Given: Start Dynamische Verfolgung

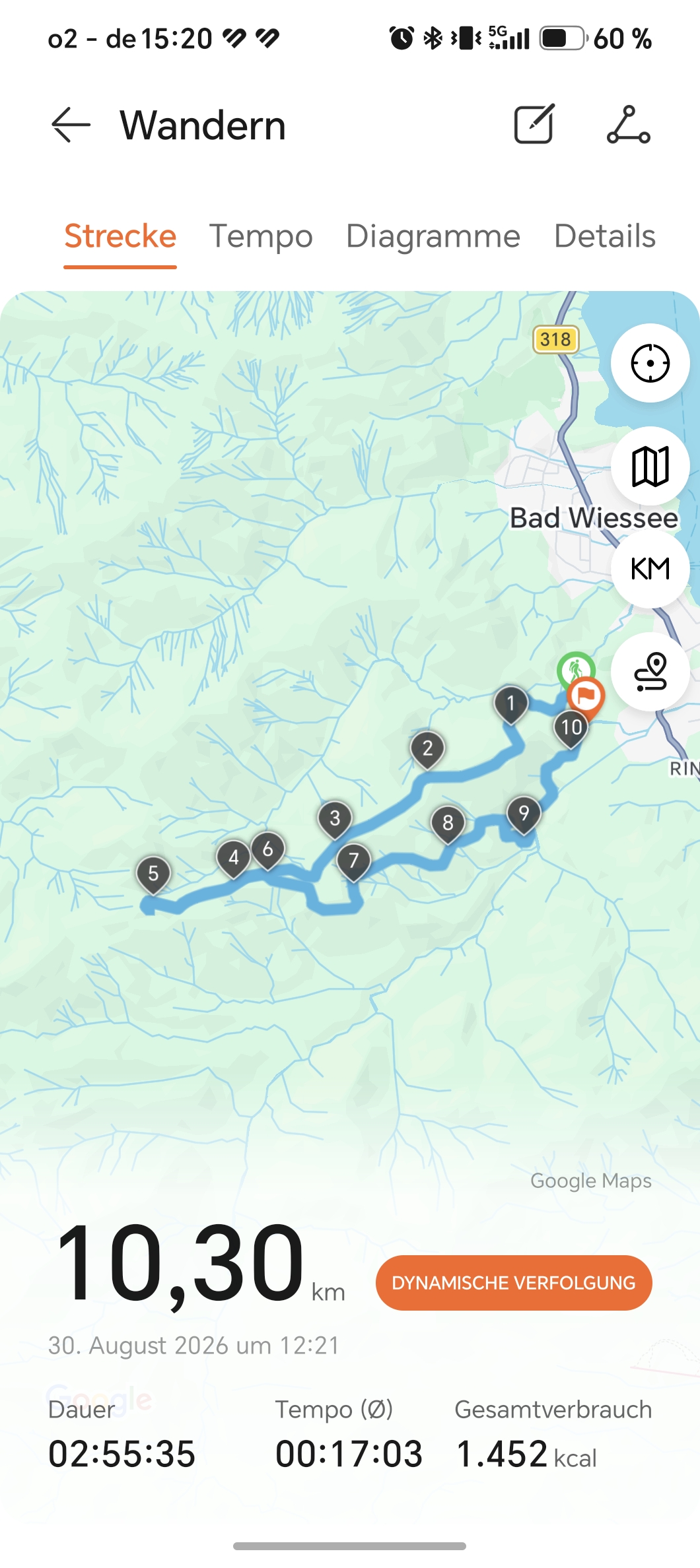Looking at the screenshot, I should [514, 1283].
